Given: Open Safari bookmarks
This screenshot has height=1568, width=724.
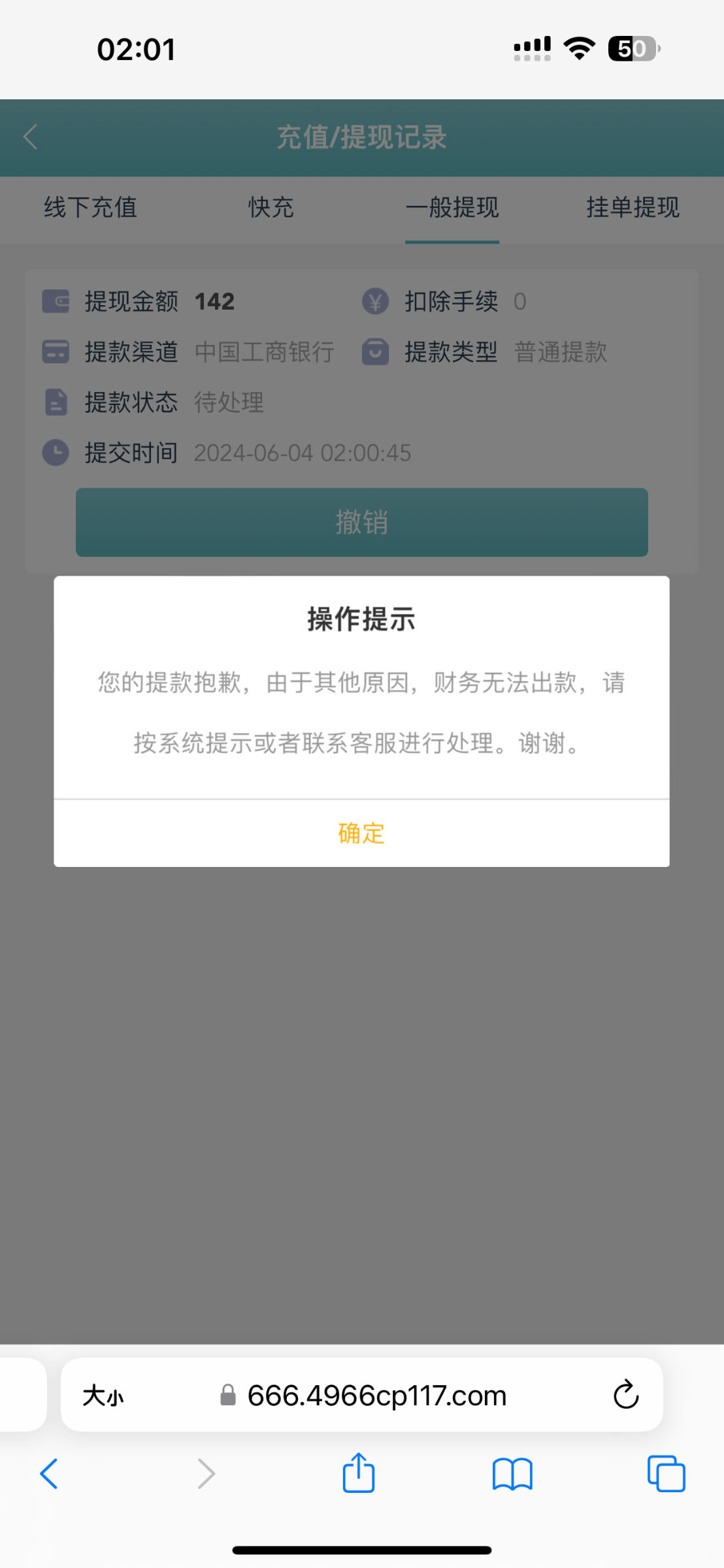Looking at the screenshot, I should (512, 1474).
